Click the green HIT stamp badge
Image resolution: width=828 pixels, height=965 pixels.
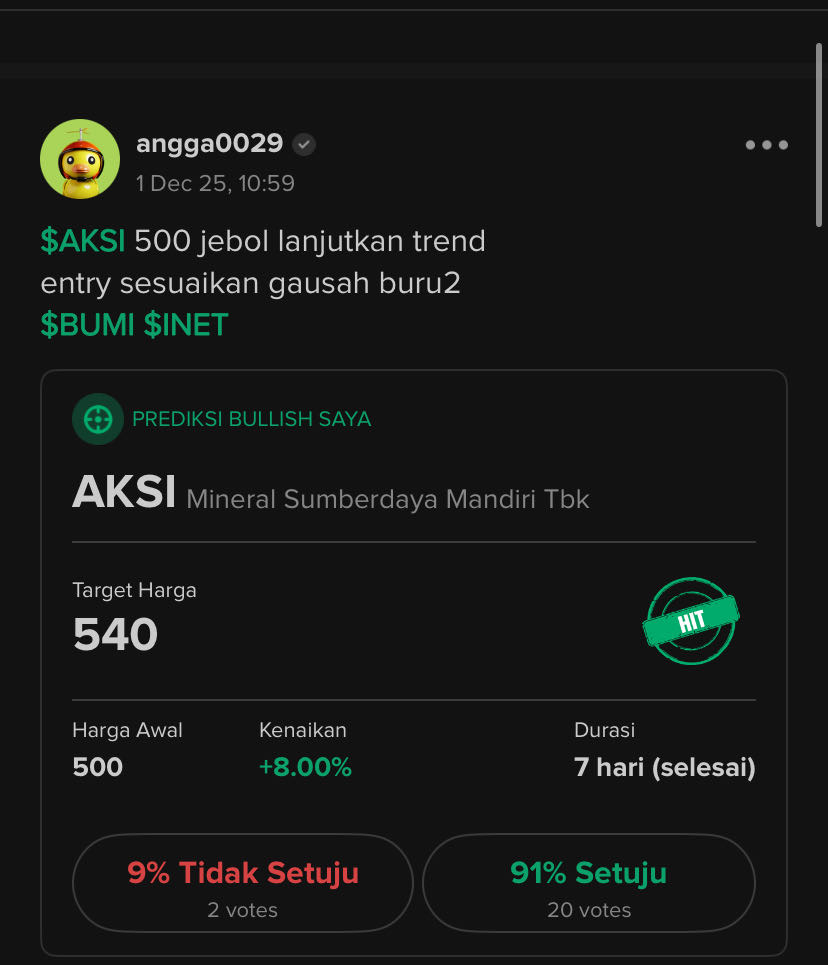pyautogui.click(x=691, y=622)
